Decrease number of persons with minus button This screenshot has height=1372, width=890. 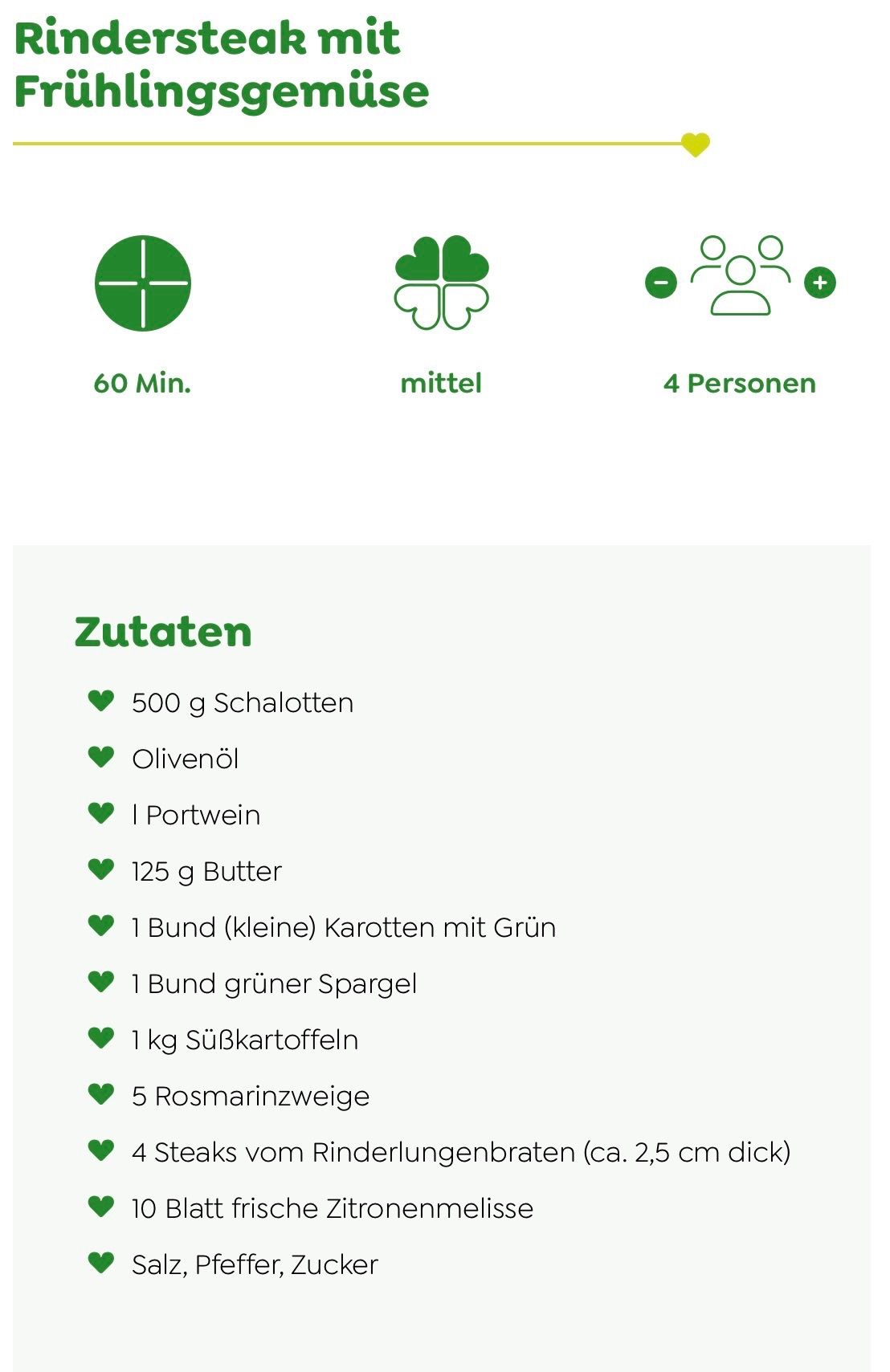click(661, 283)
